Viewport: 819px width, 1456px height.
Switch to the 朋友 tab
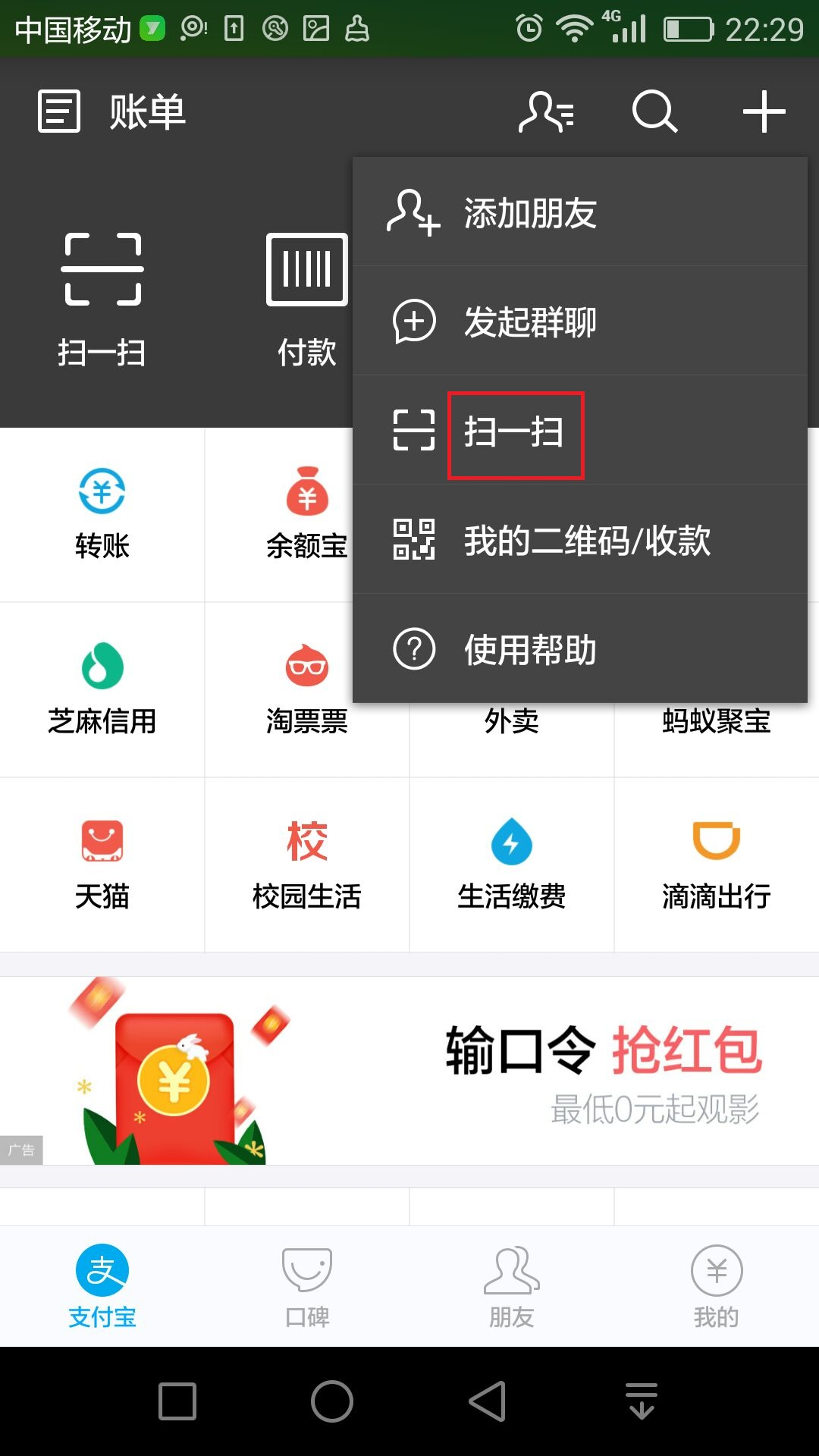coord(511,1285)
